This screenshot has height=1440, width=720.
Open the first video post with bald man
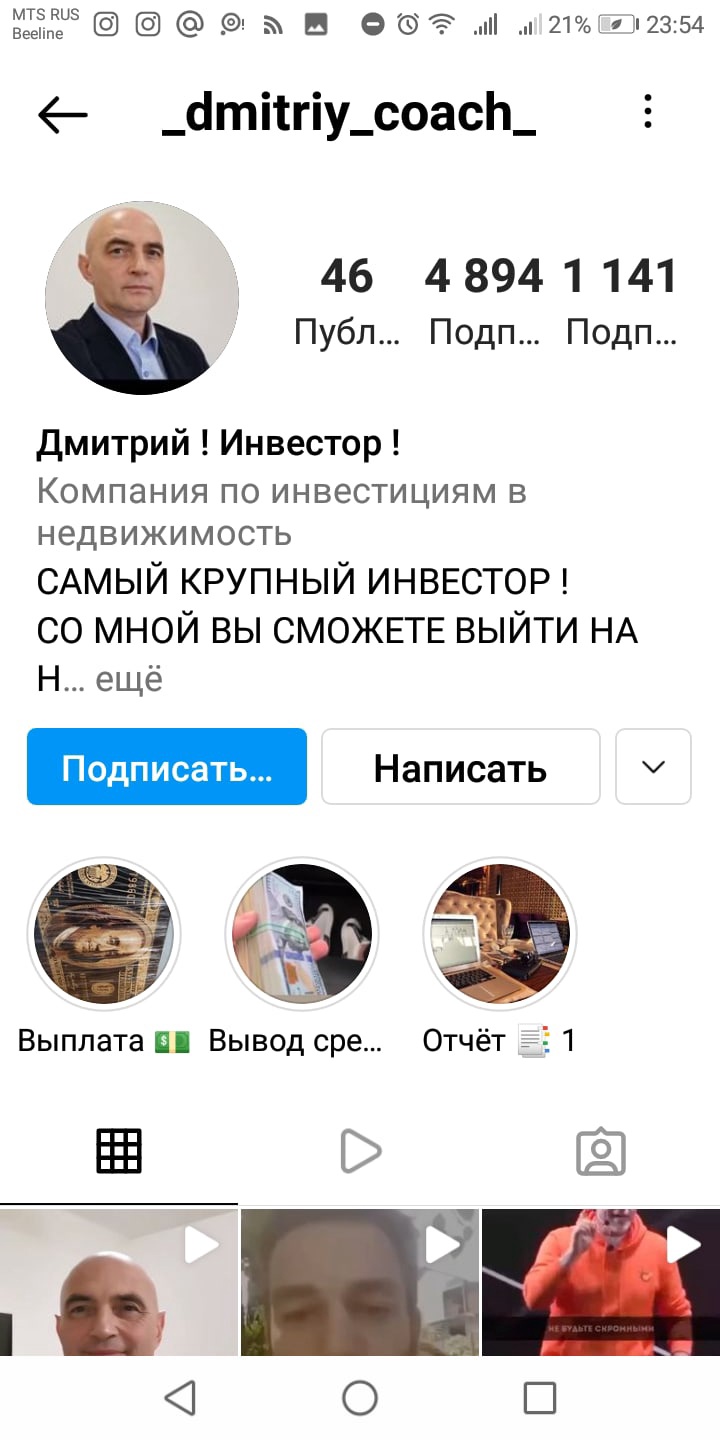(119, 1282)
